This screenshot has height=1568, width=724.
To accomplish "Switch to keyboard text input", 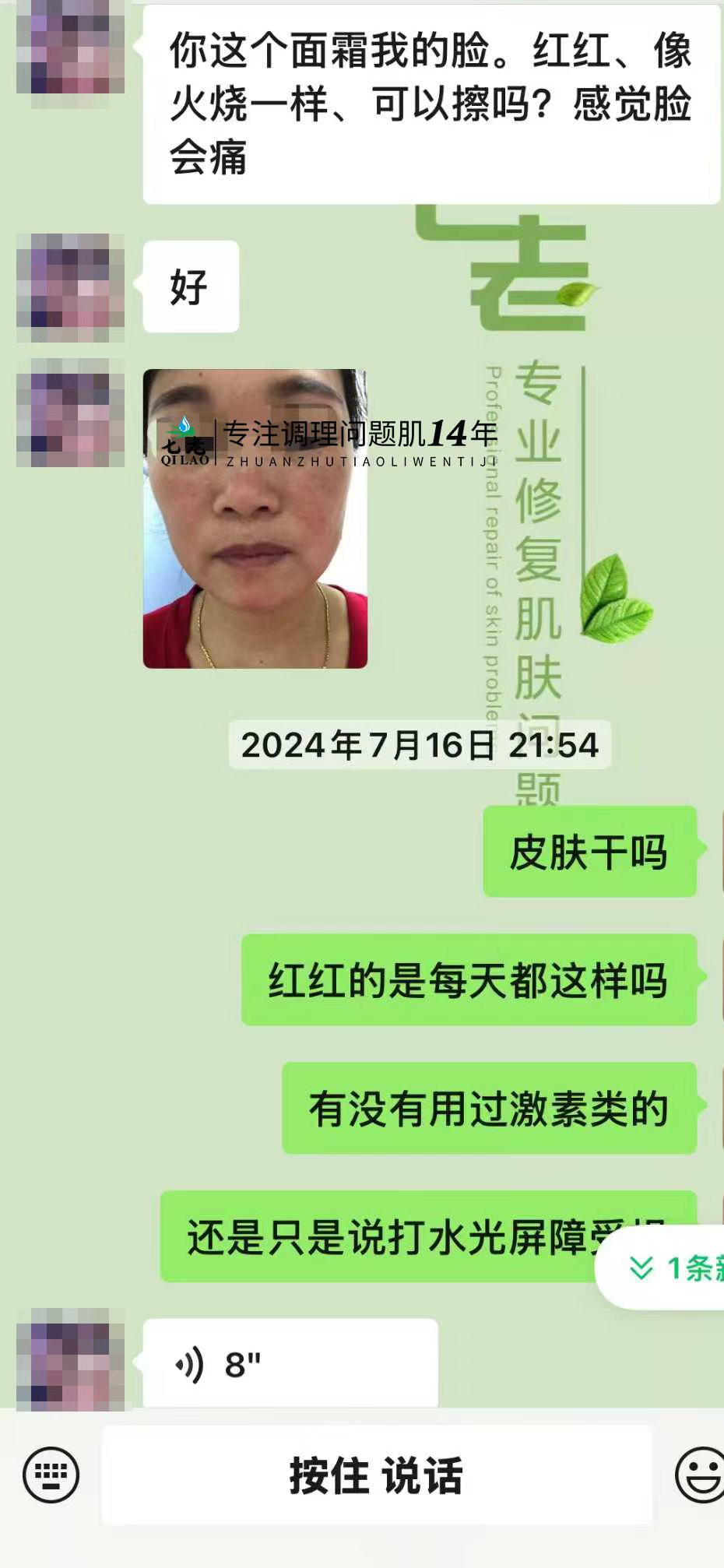I will point(51,1475).
